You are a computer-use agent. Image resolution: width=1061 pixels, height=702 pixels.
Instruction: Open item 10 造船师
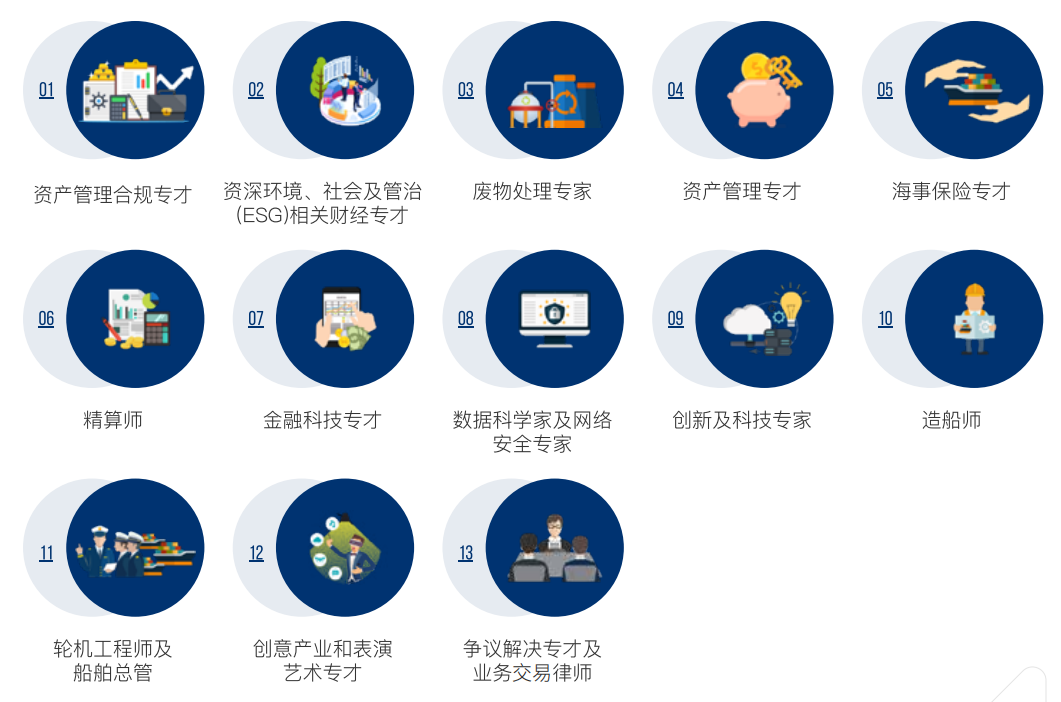coord(973,319)
